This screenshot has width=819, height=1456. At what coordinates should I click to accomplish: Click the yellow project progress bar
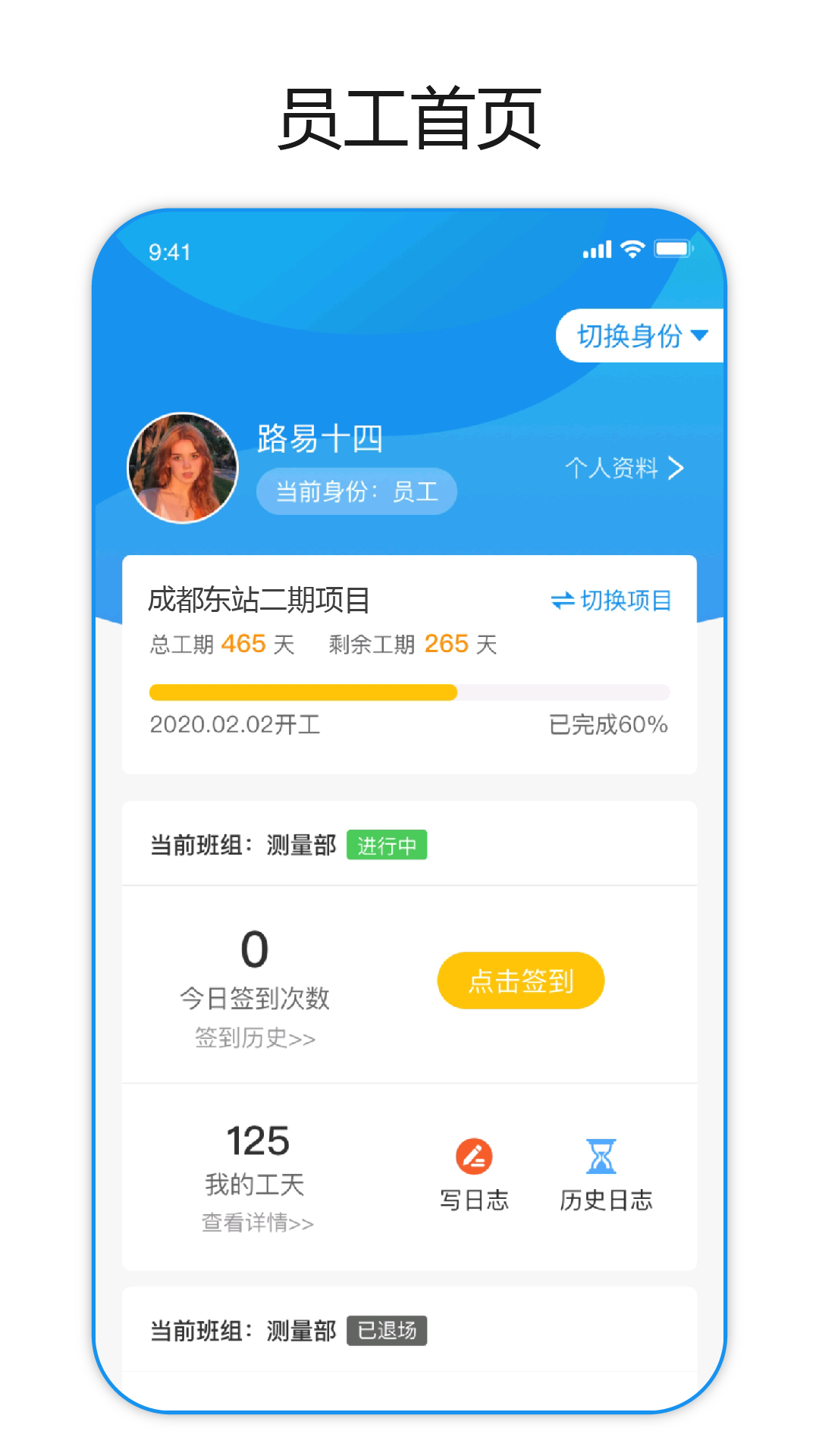303,692
